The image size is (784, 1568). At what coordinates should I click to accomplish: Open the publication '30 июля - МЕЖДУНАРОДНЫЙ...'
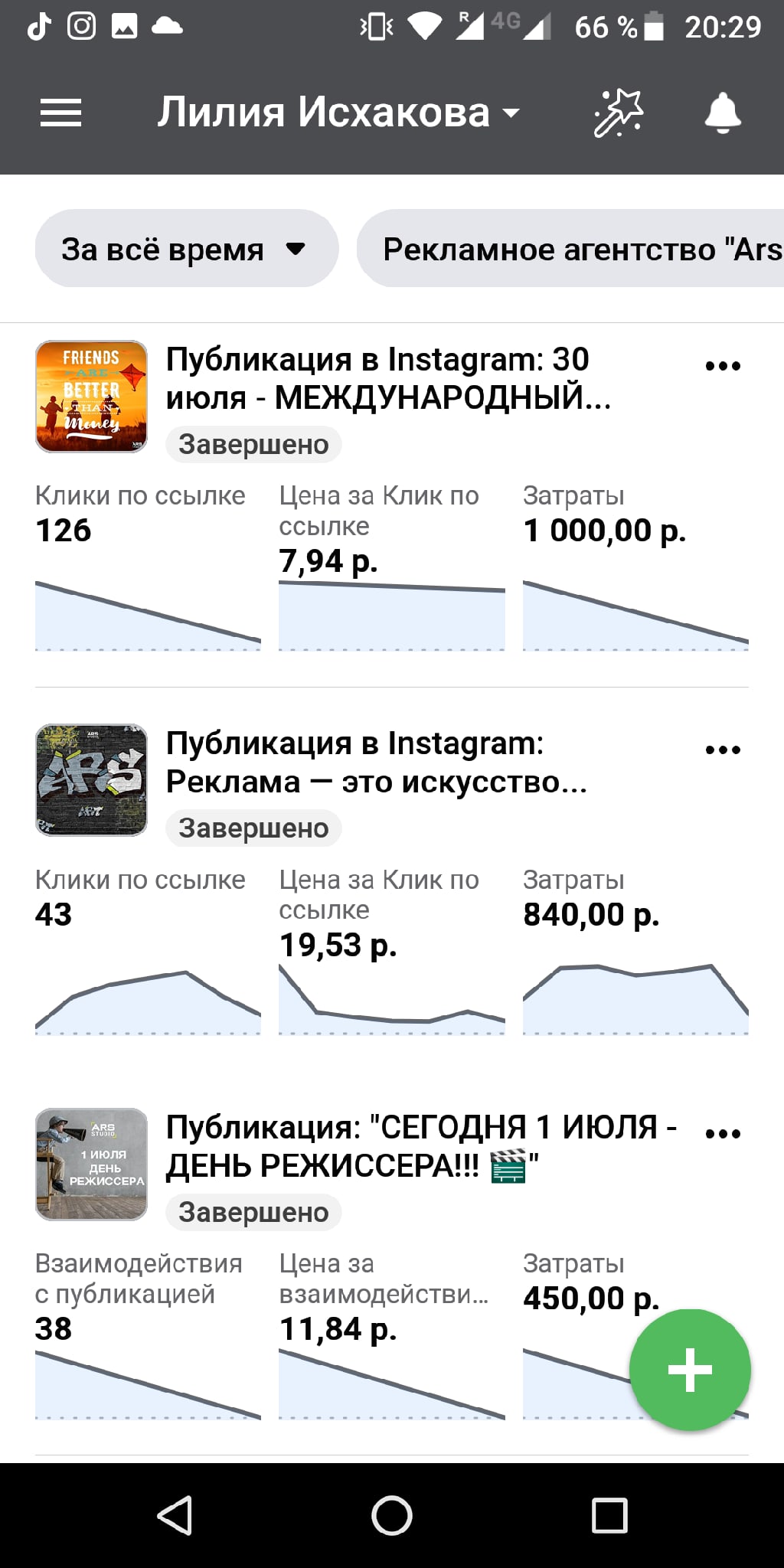tap(377, 379)
